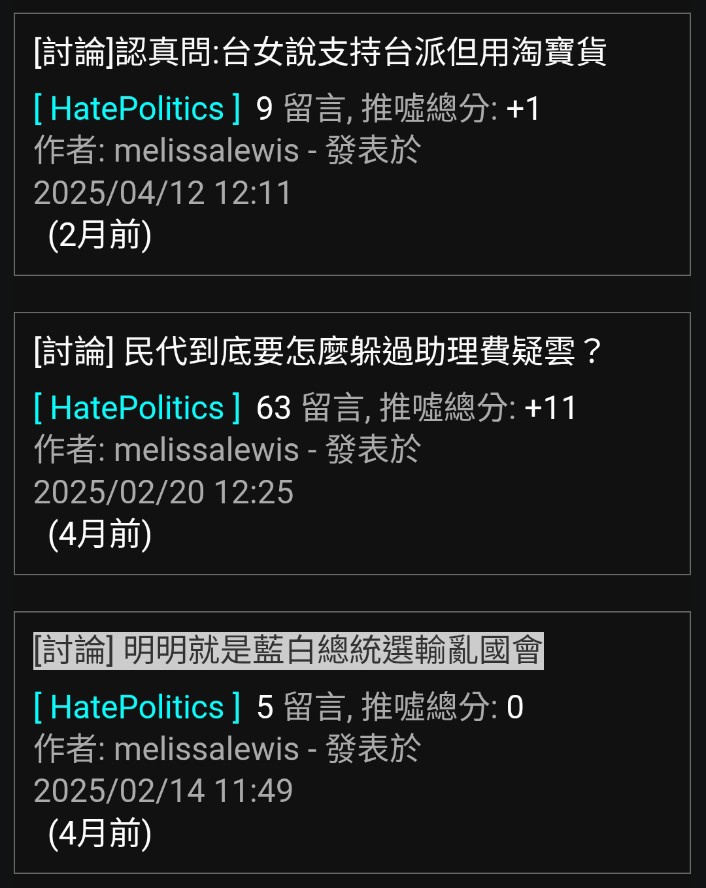Screen dimensions: 706x888
Task: Open the post 認真問:台女說支持台派但用淘寶貨
Action: tap(320, 51)
